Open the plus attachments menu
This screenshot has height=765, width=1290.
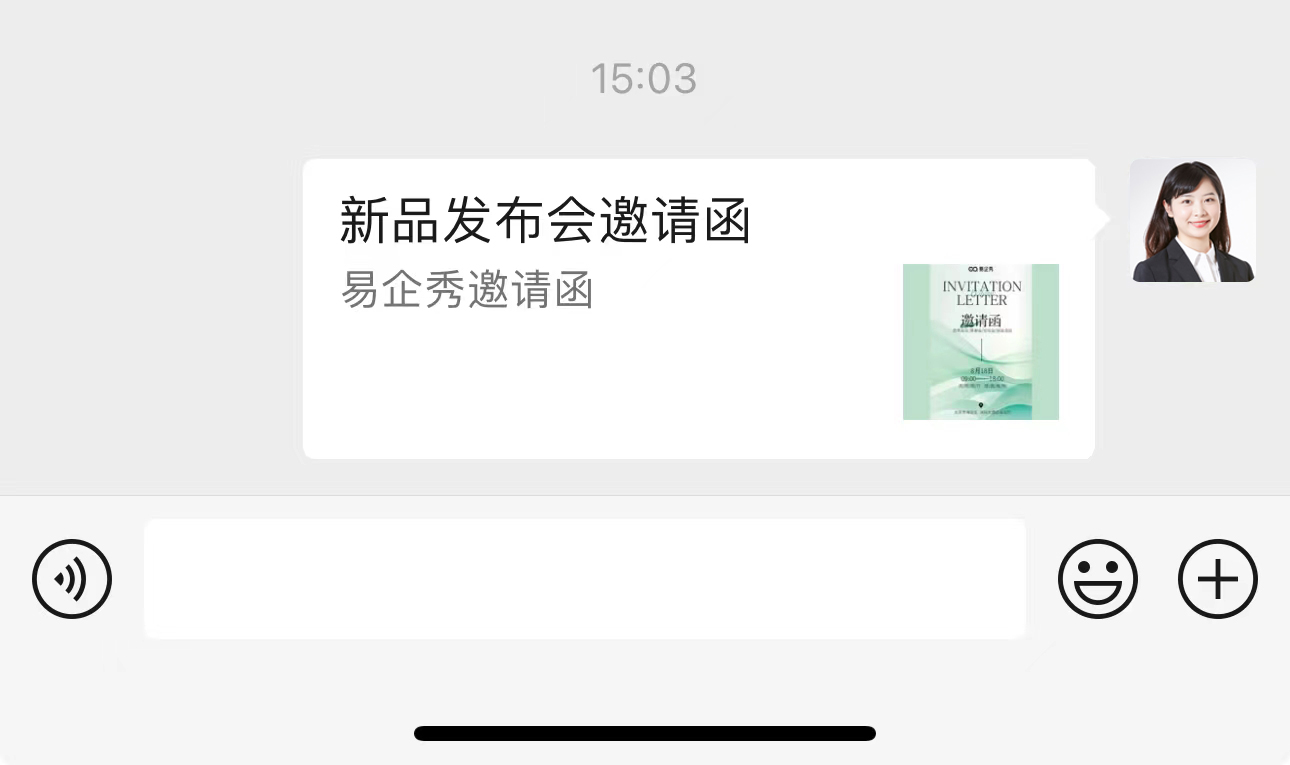(x=1217, y=579)
